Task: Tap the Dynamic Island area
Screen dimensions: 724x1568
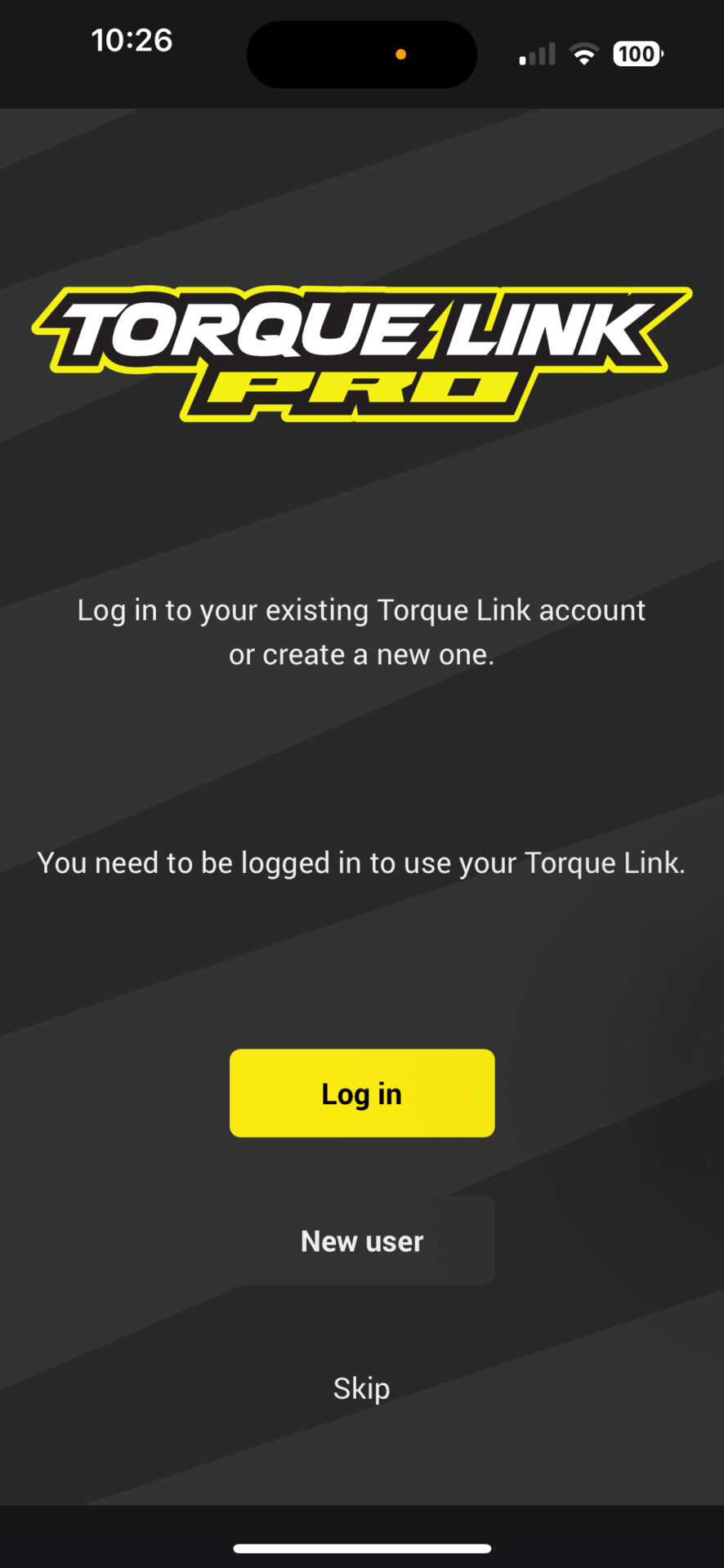Action: tap(361, 54)
